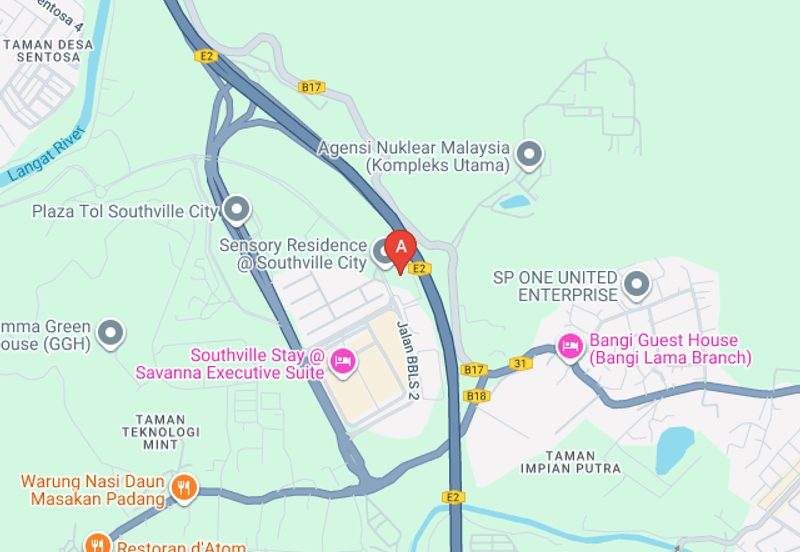Screen dimensions: 800x552
Task: Open Warung Nasi Daun Masakan Padang pin
Action: (x=183, y=488)
